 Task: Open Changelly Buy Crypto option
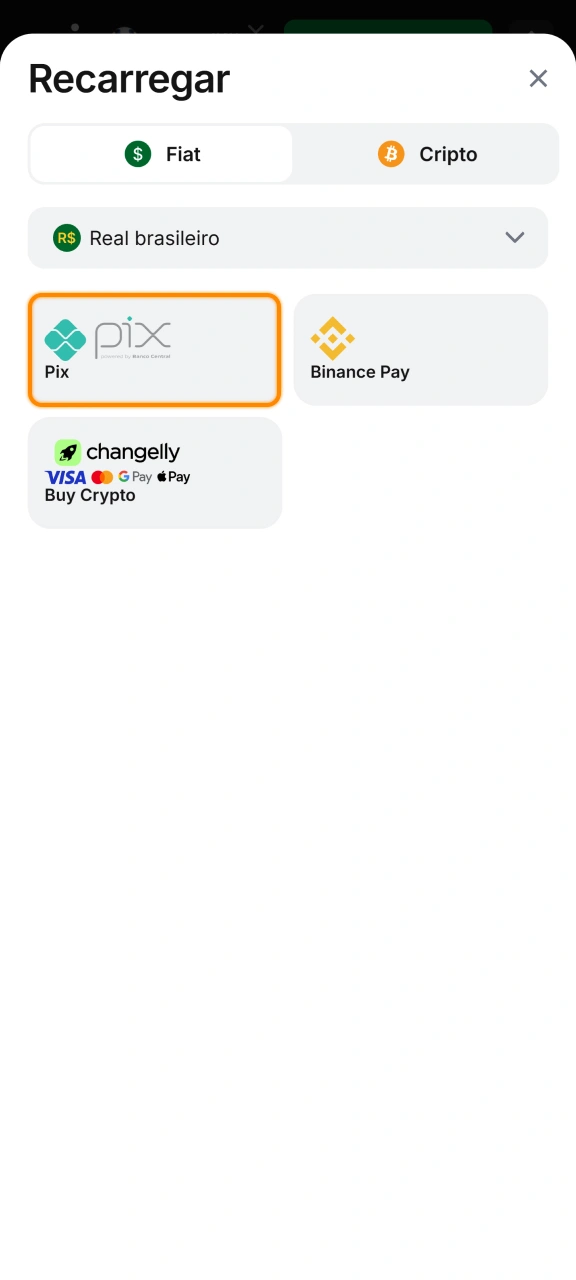click(155, 473)
